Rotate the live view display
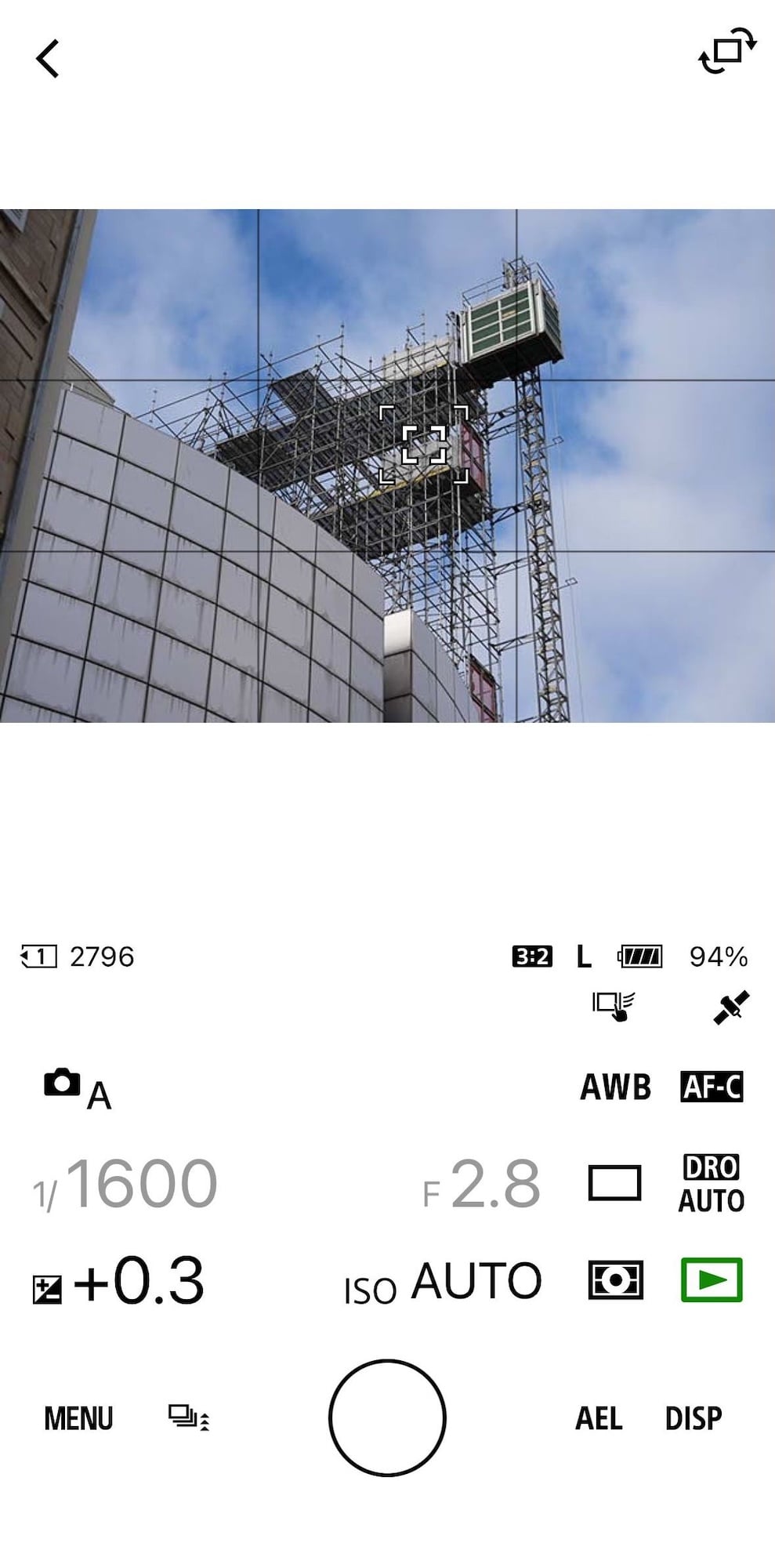 726,51
